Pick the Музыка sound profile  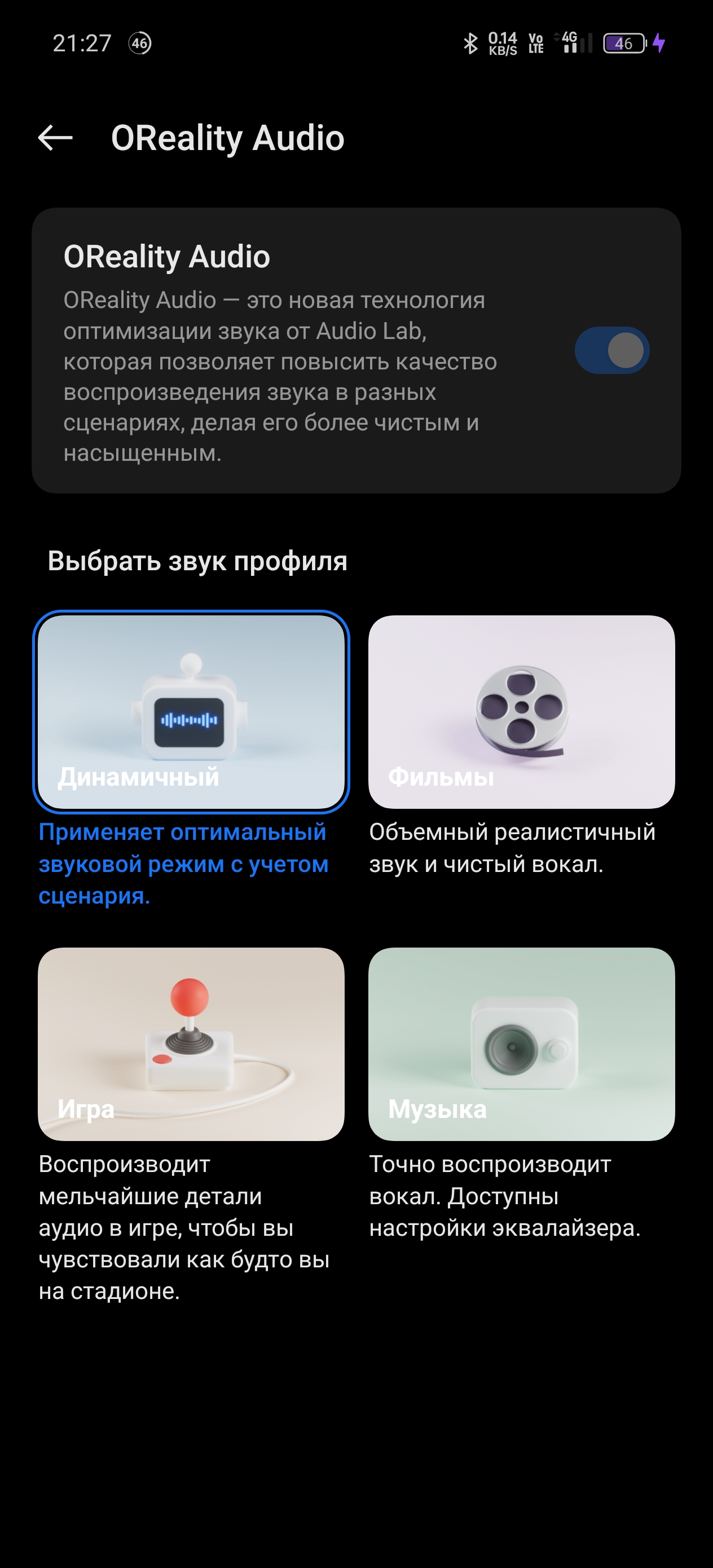tap(521, 1043)
